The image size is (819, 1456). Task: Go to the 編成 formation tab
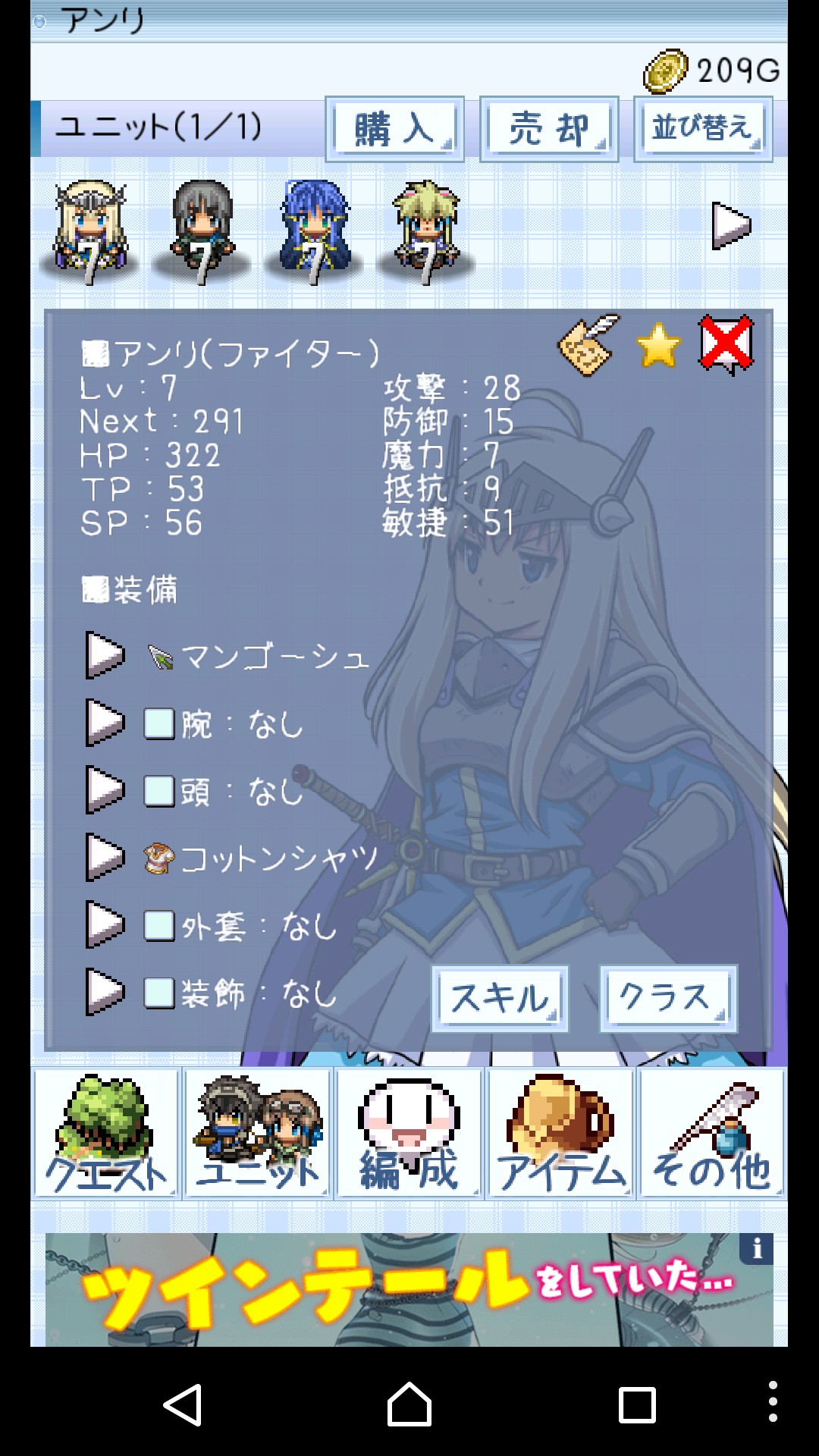pyautogui.click(x=409, y=1134)
